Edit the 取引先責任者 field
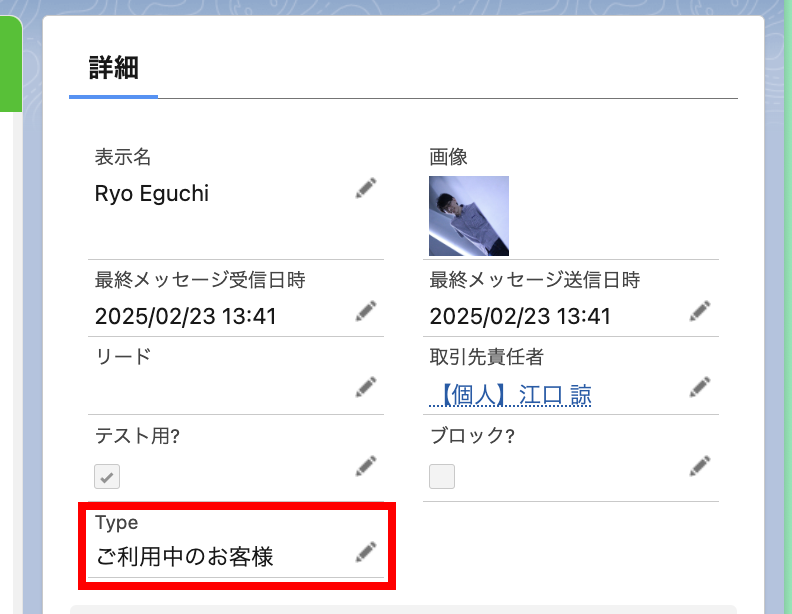This screenshot has width=792, height=614. 700,386
